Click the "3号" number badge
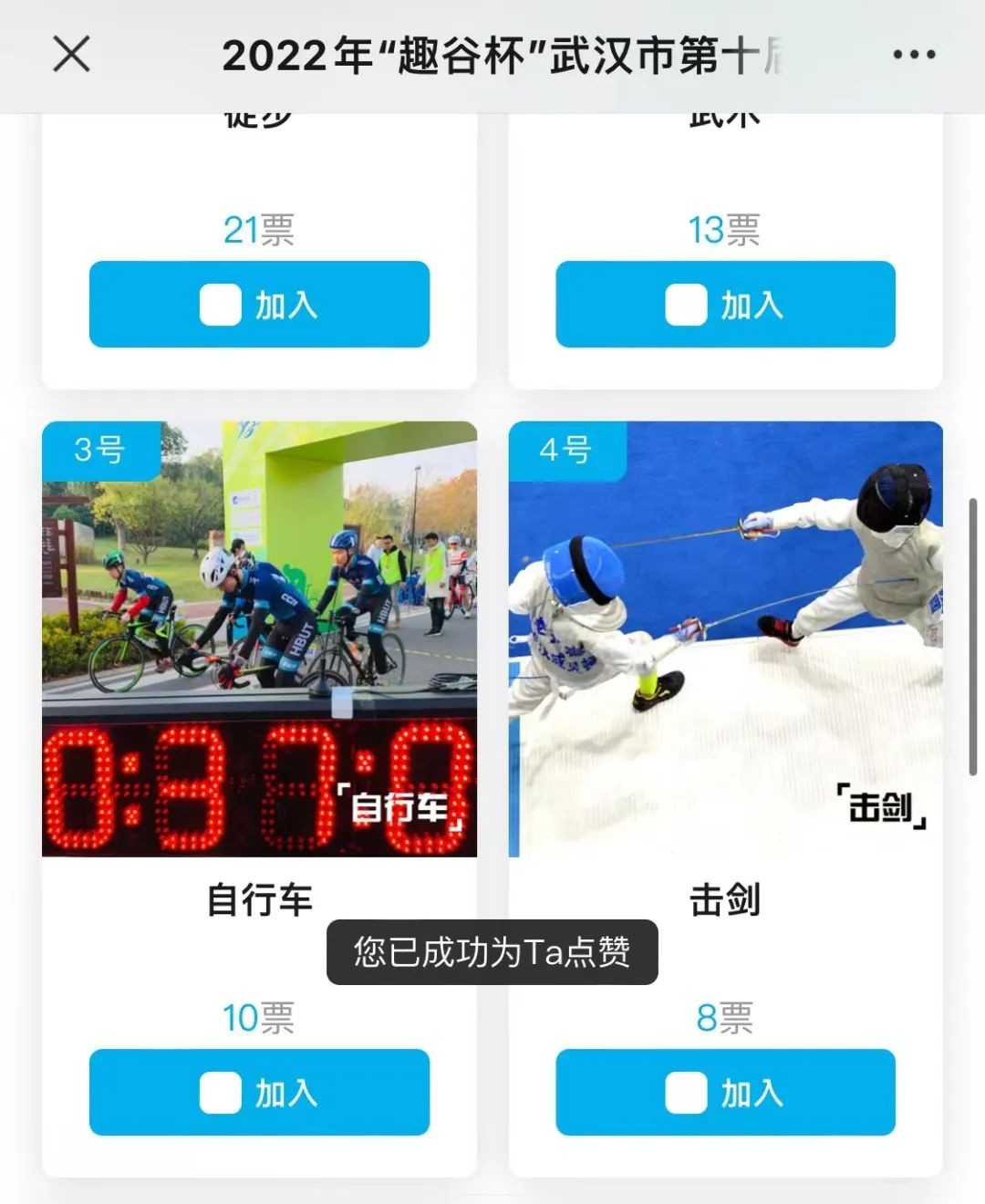Image resolution: width=985 pixels, height=1204 pixels. point(100,449)
